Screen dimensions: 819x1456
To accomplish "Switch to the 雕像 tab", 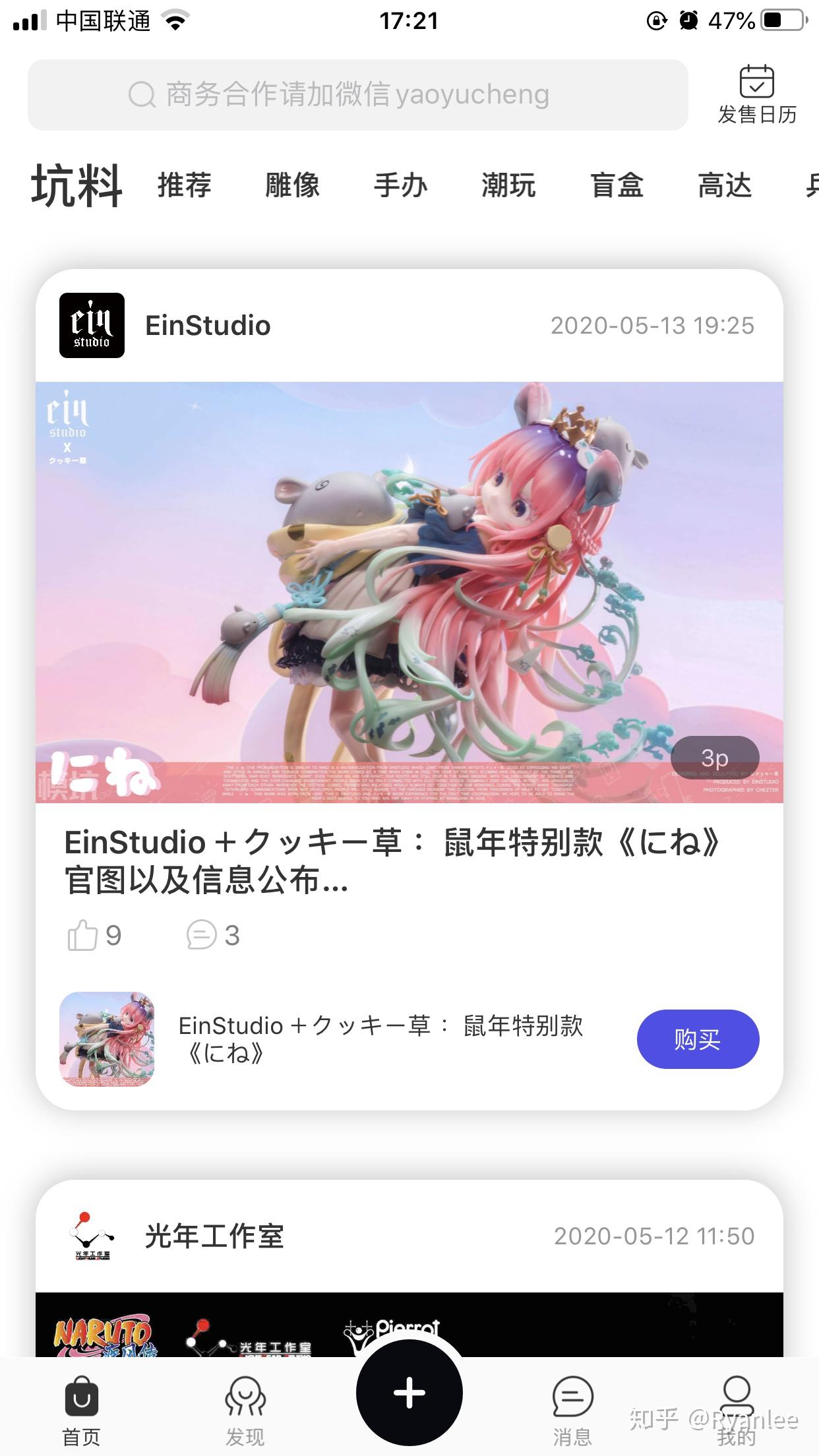I will pos(293,185).
